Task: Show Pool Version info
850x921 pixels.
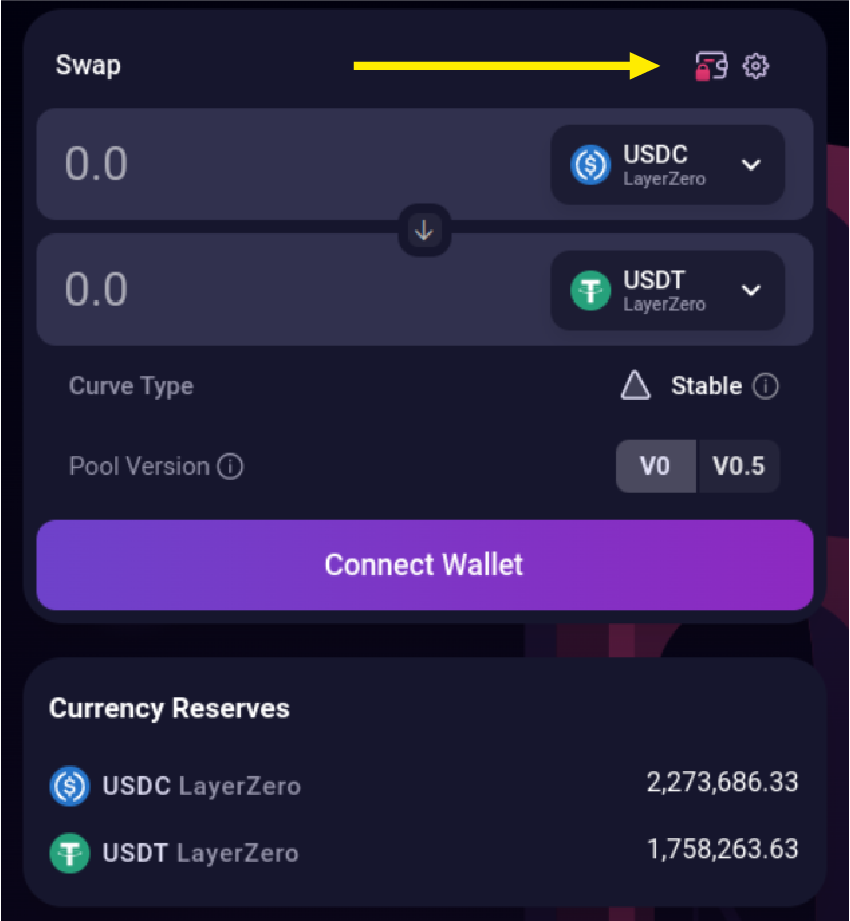Action: 230,466
